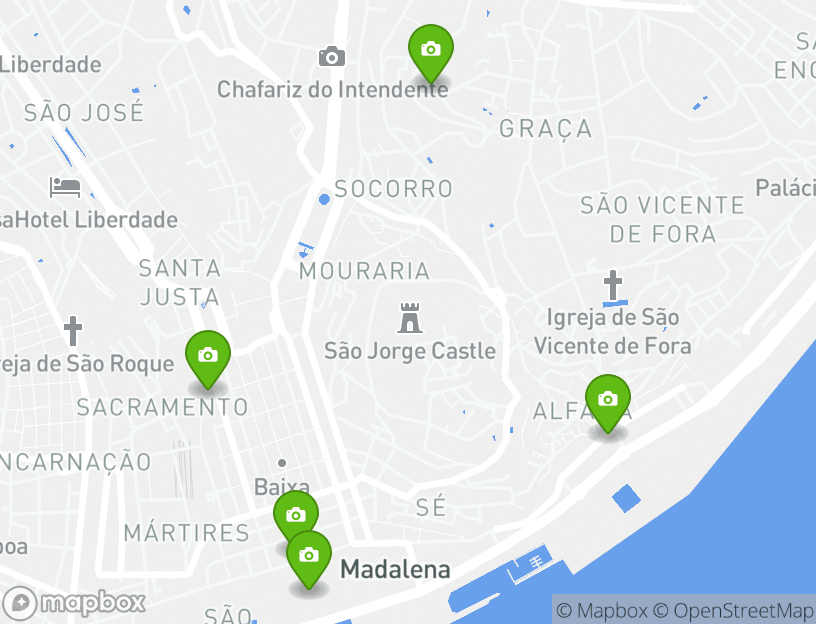The height and width of the screenshot is (624, 816).
Task: Select the green photo pin in Alfama
Action: [x=607, y=400]
